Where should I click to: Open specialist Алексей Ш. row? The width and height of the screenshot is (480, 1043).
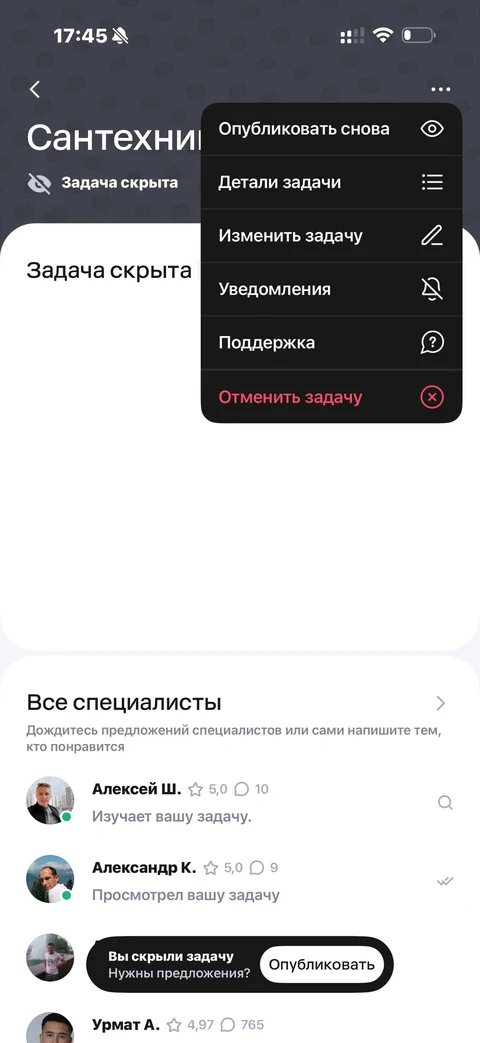click(x=240, y=802)
